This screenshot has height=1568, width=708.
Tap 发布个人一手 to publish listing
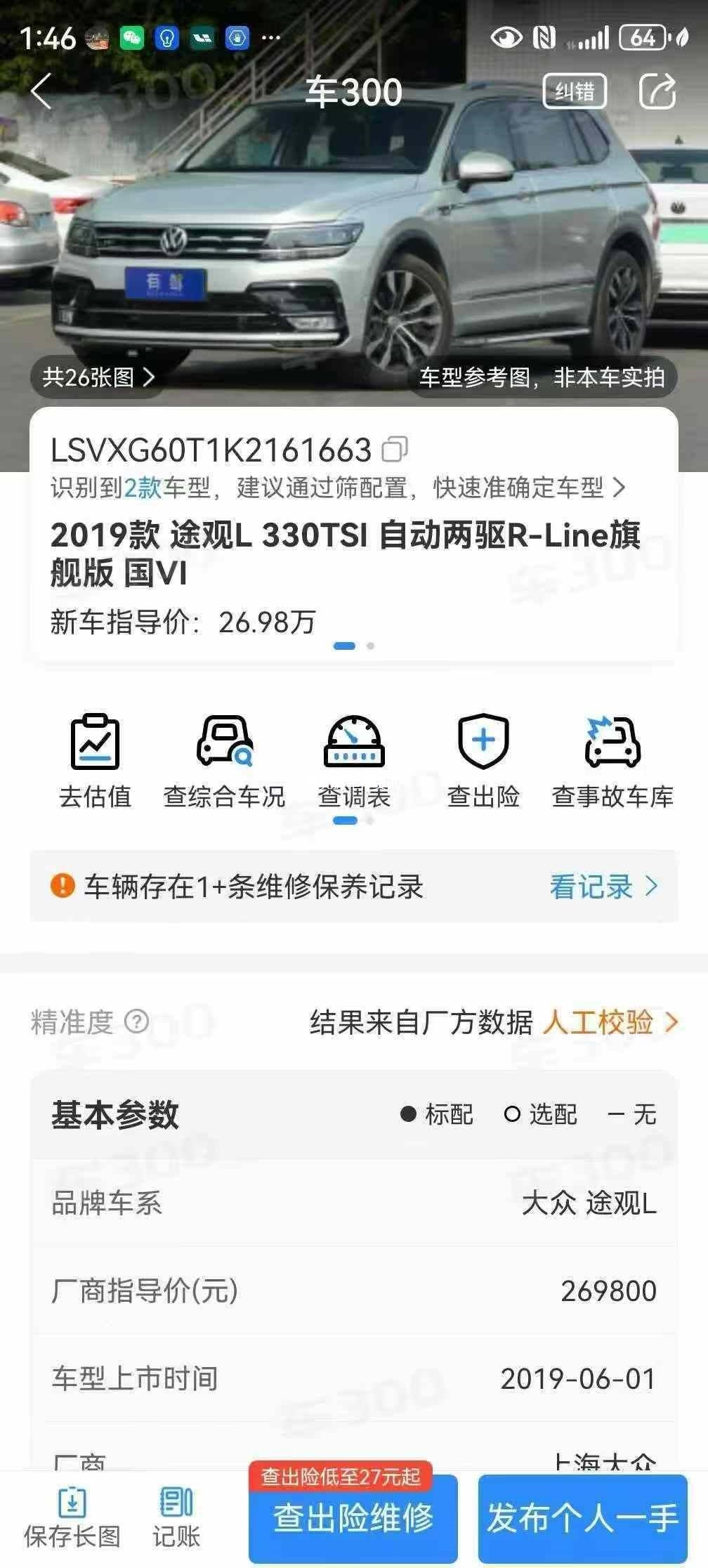point(582,1519)
